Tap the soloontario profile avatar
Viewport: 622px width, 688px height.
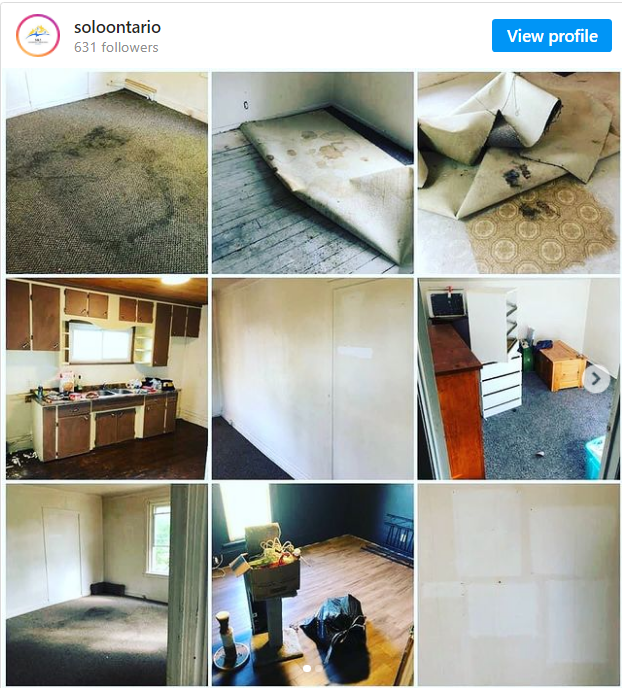coord(38,36)
